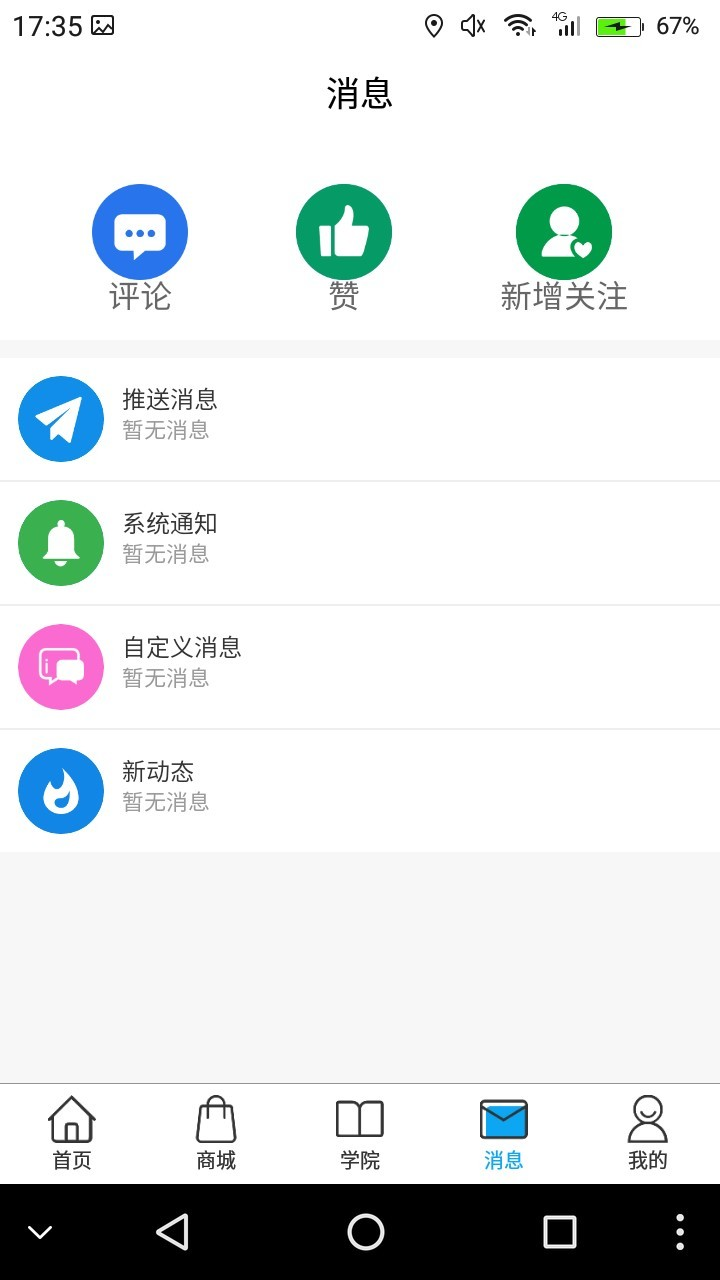Open 系统通知 system notifications
The width and height of the screenshot is (720, 1280).
[x=360, y=543]
